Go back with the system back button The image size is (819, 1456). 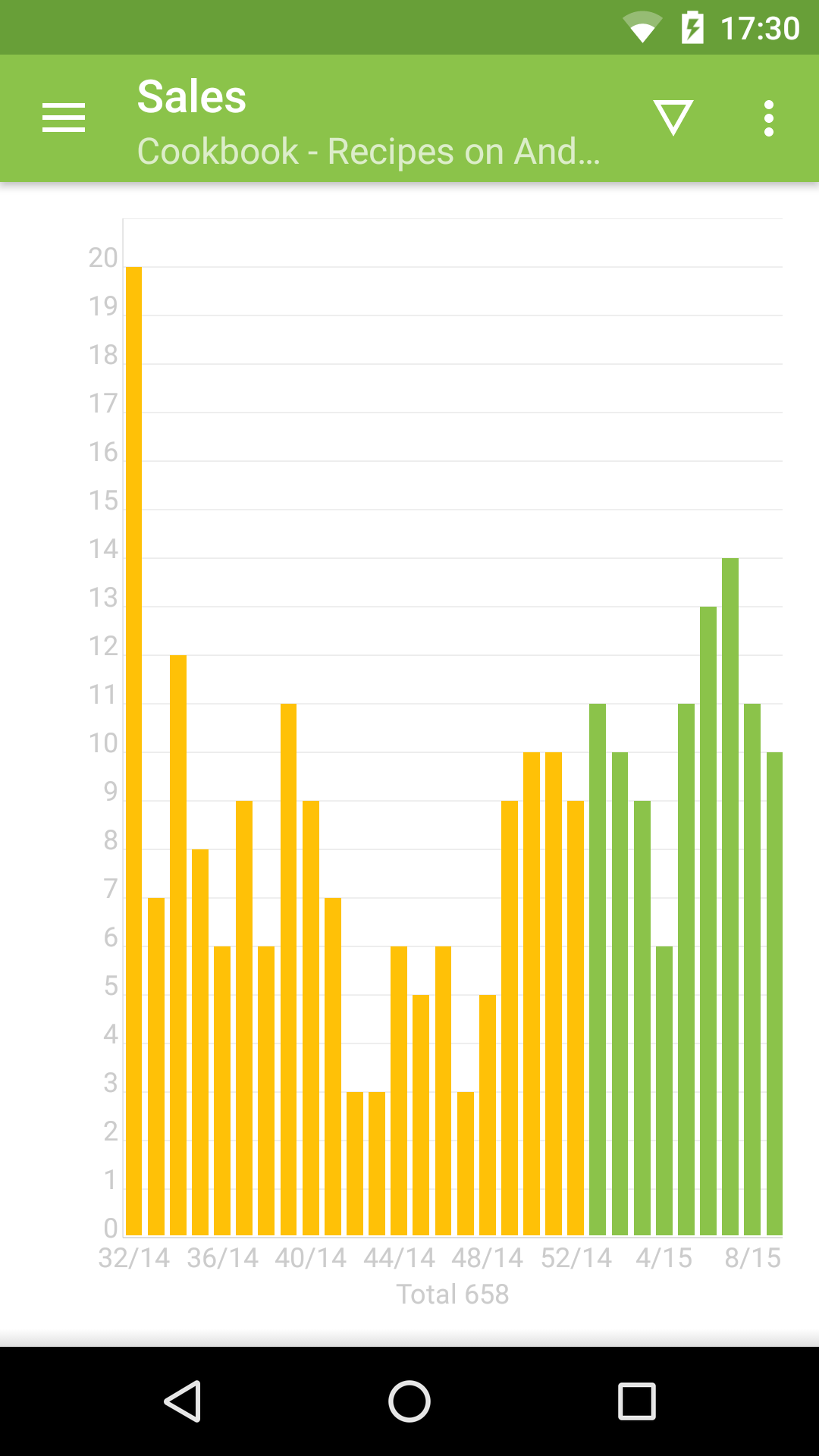(x=183, y=1401)
